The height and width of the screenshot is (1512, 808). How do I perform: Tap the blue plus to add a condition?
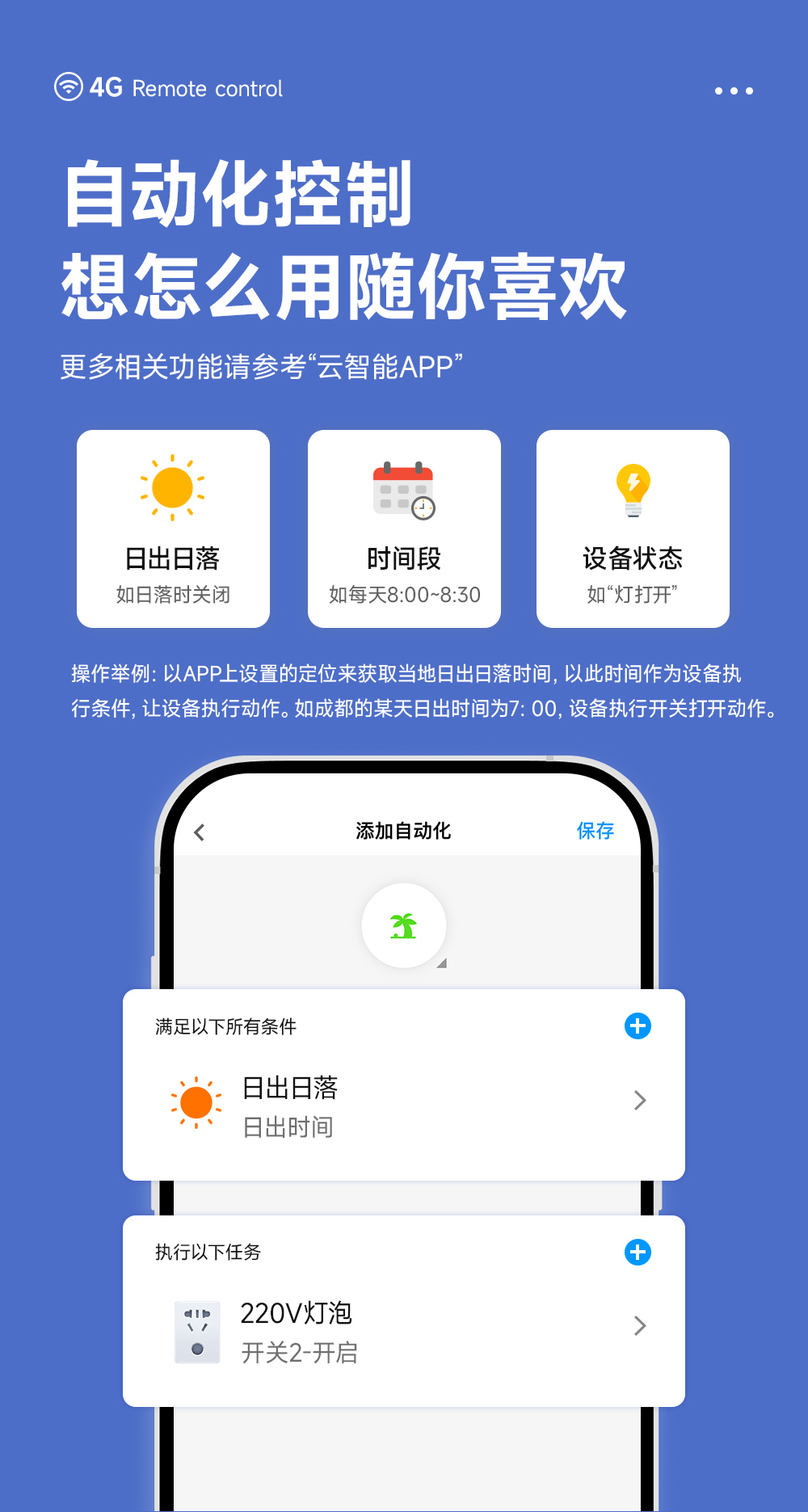(x=639, y=1026)
